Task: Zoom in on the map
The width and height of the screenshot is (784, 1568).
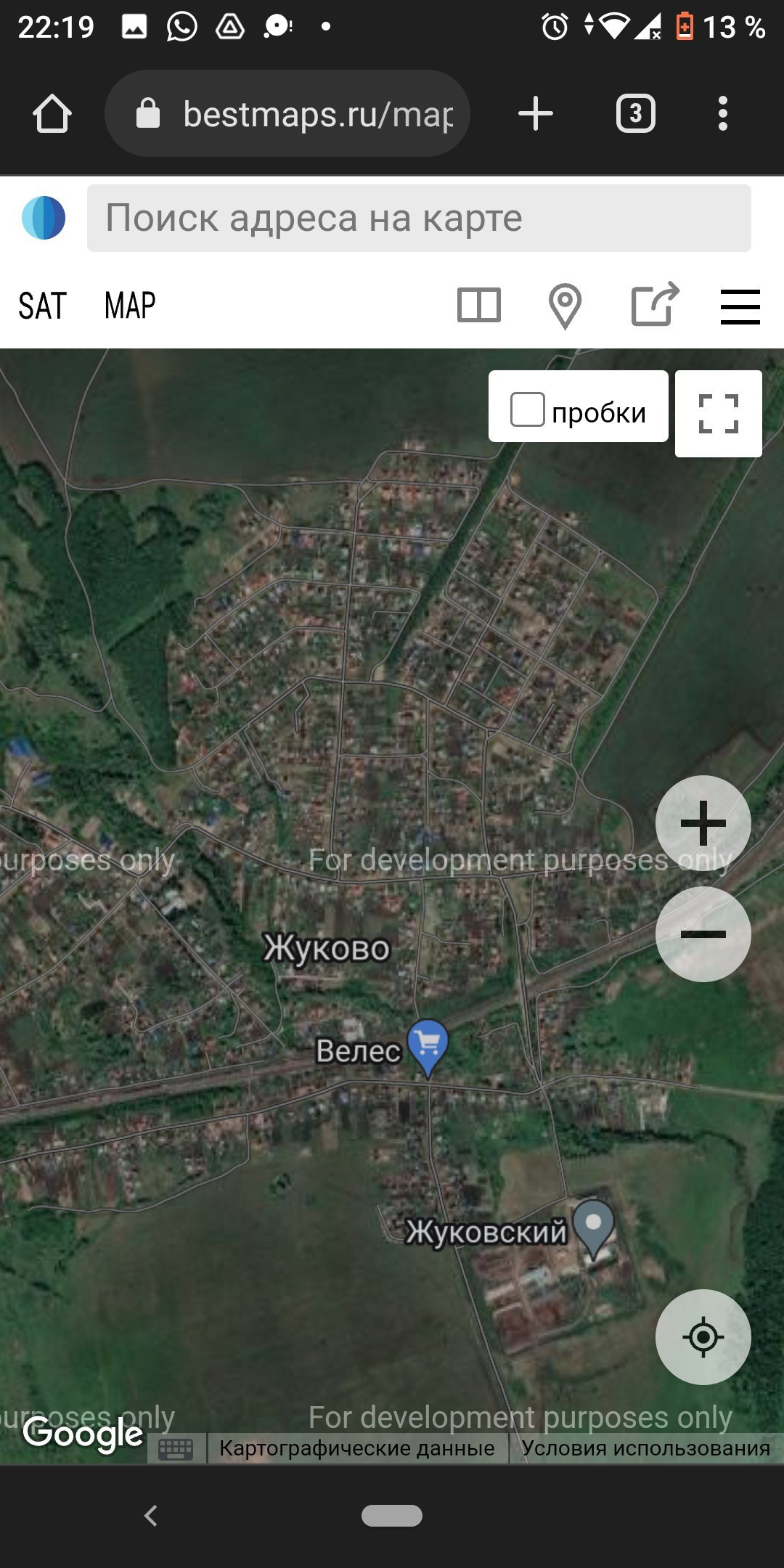Action: coord(703,823)
